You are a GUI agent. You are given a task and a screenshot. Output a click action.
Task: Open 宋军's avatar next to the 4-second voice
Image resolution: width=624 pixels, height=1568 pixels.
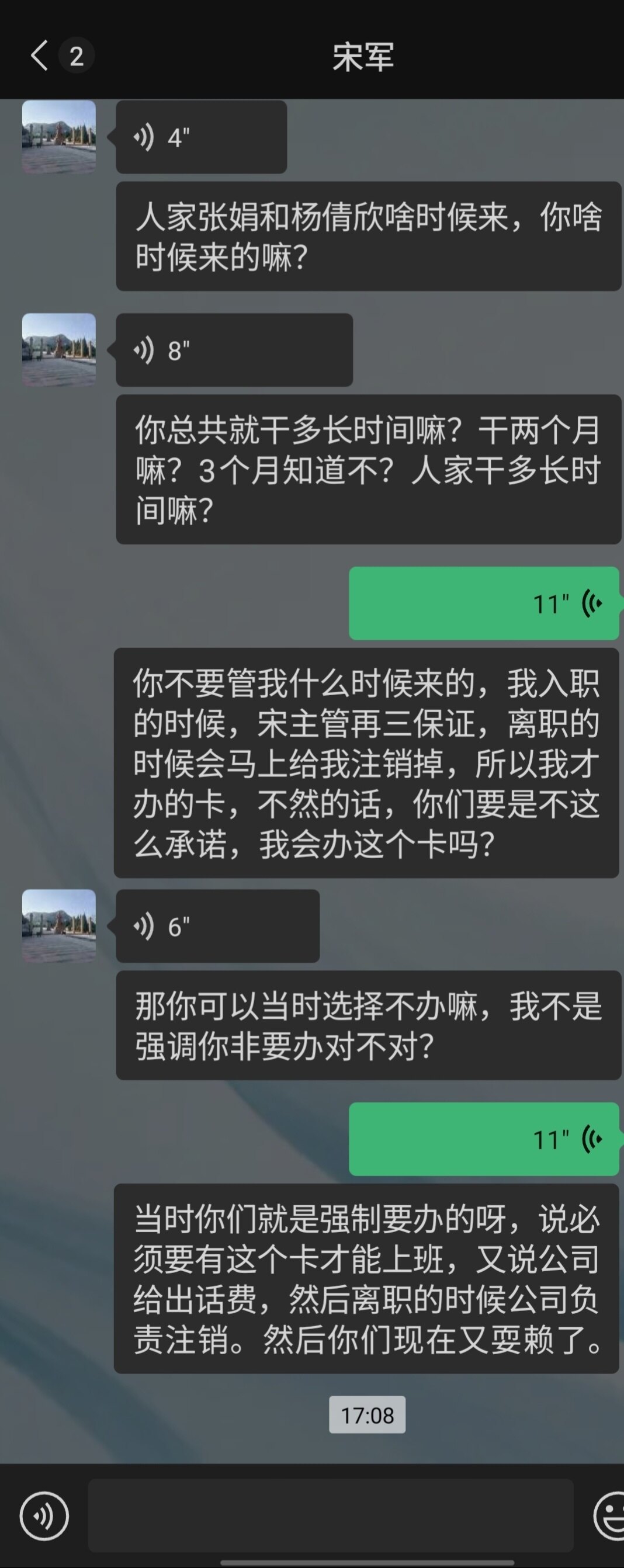59,137
